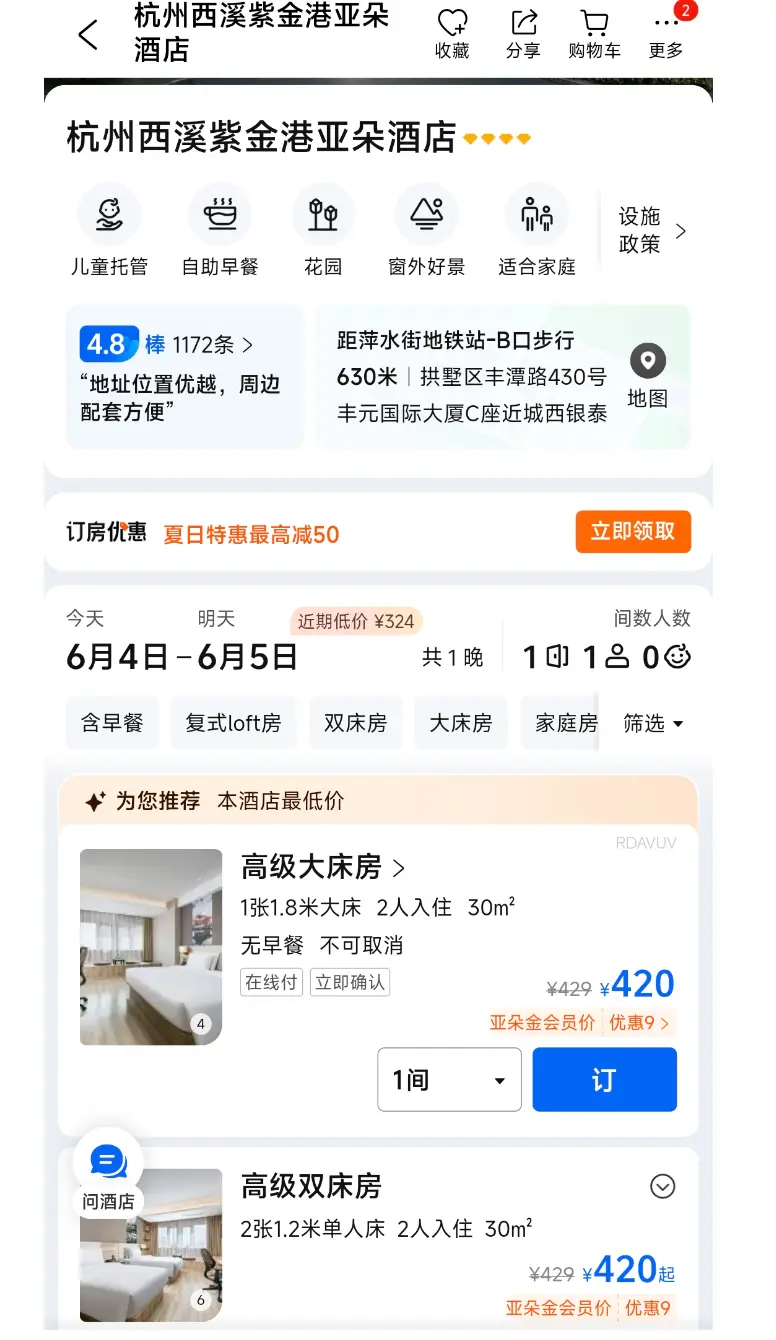Tap the 高级大床房 room photo thumbnail
This screenshot has width=776, height=1340.
[x=150, y=946]
